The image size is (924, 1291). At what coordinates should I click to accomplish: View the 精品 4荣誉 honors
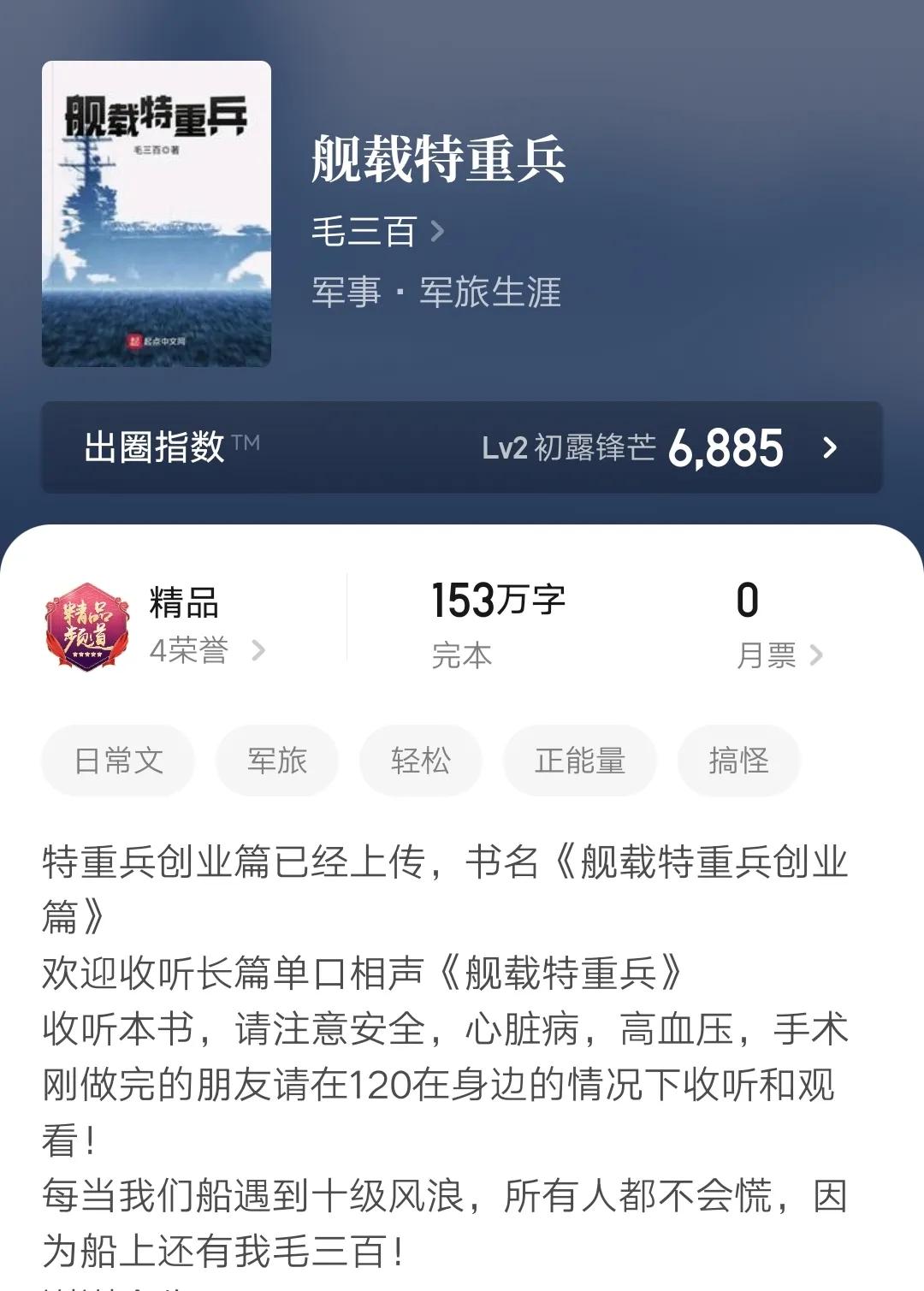(x=190, y=627)
